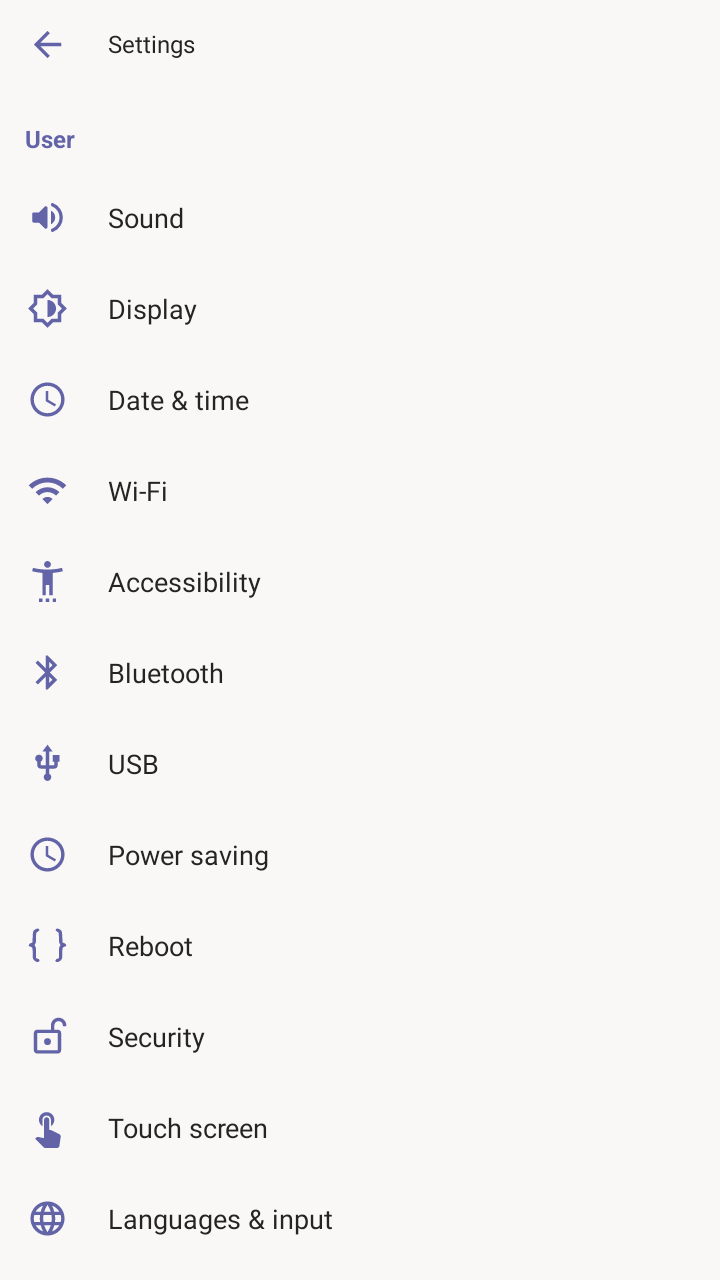Open Sound settings

coord(360,218)
